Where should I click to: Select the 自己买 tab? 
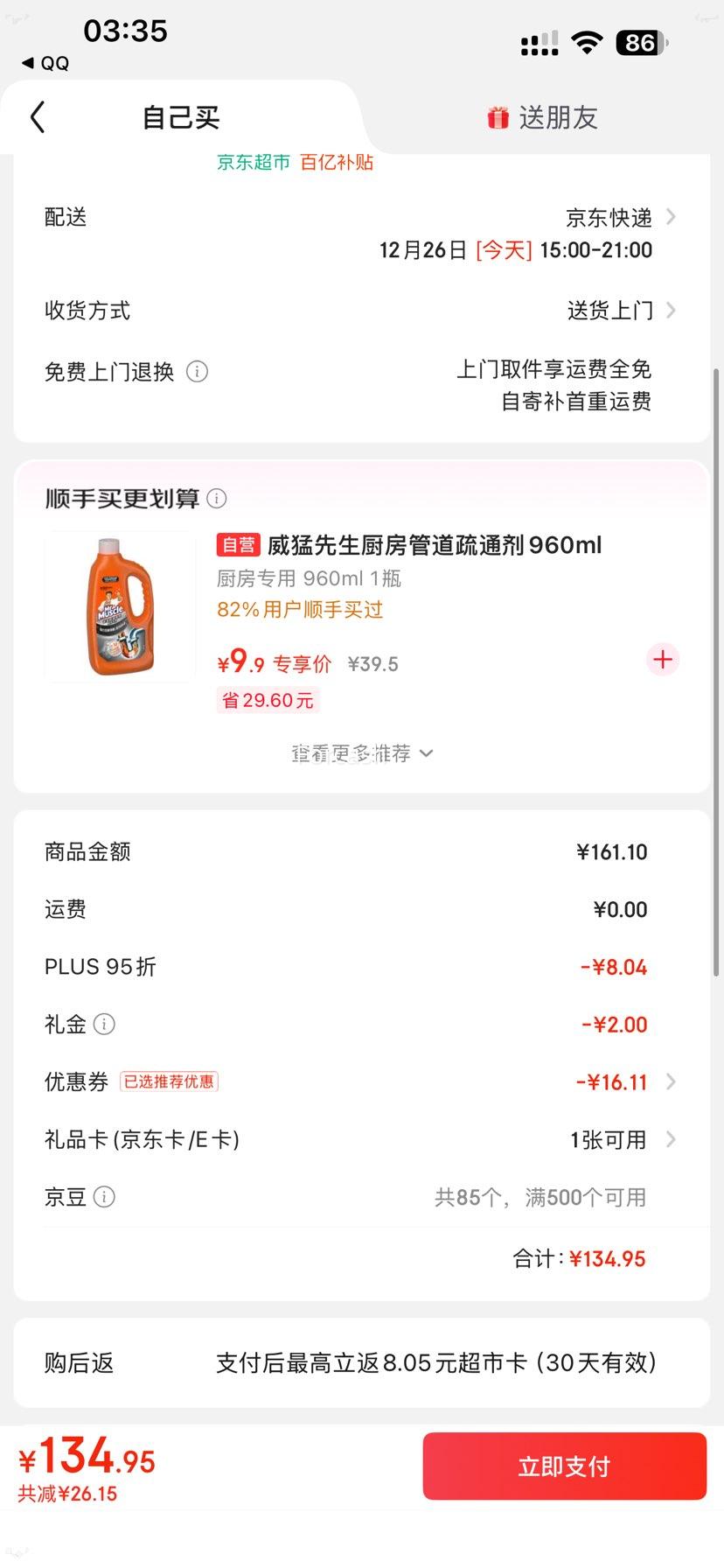click(x=180, y=116)
